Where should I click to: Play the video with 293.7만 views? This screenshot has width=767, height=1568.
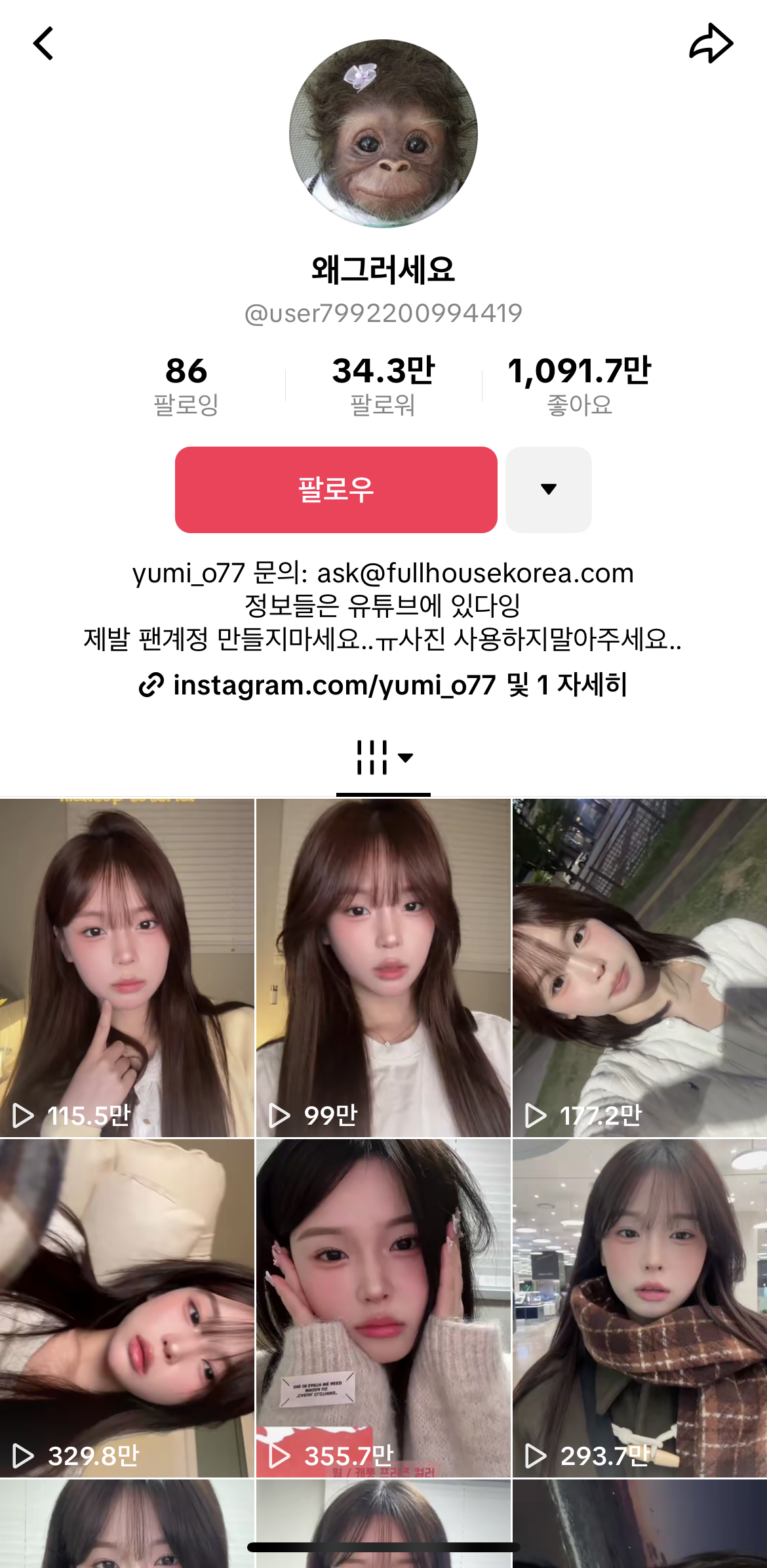click(640, 1308)
